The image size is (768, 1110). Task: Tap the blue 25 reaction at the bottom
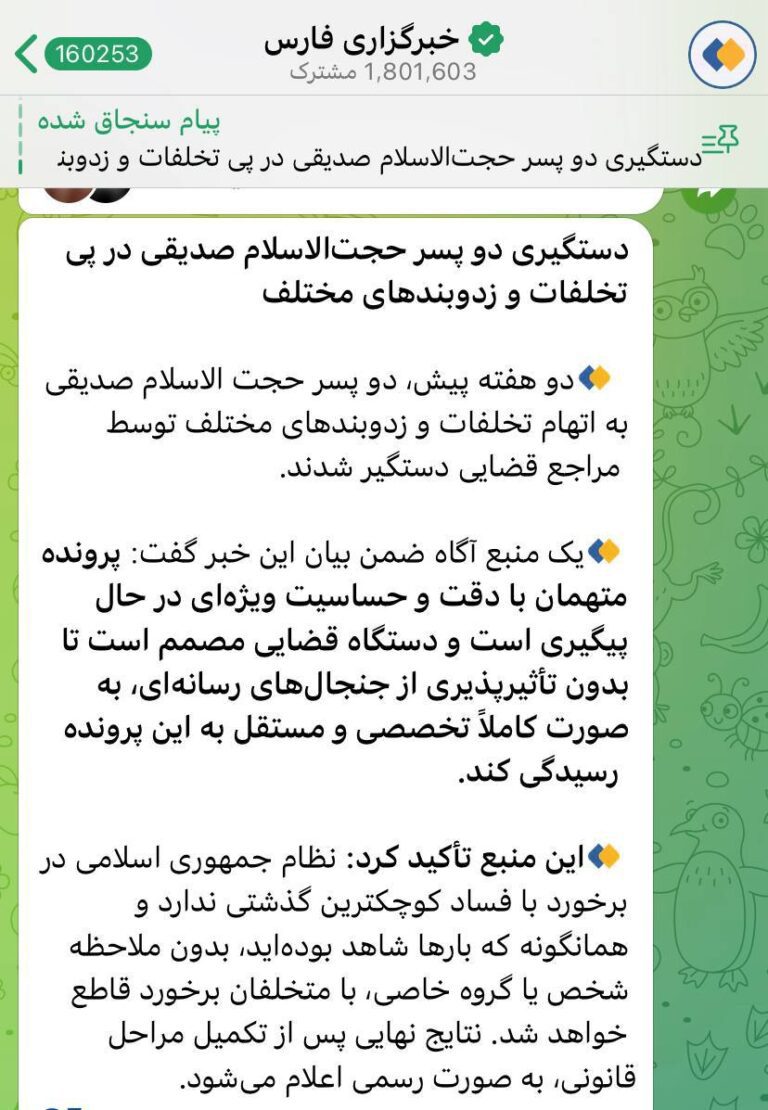coord(60,1103)
